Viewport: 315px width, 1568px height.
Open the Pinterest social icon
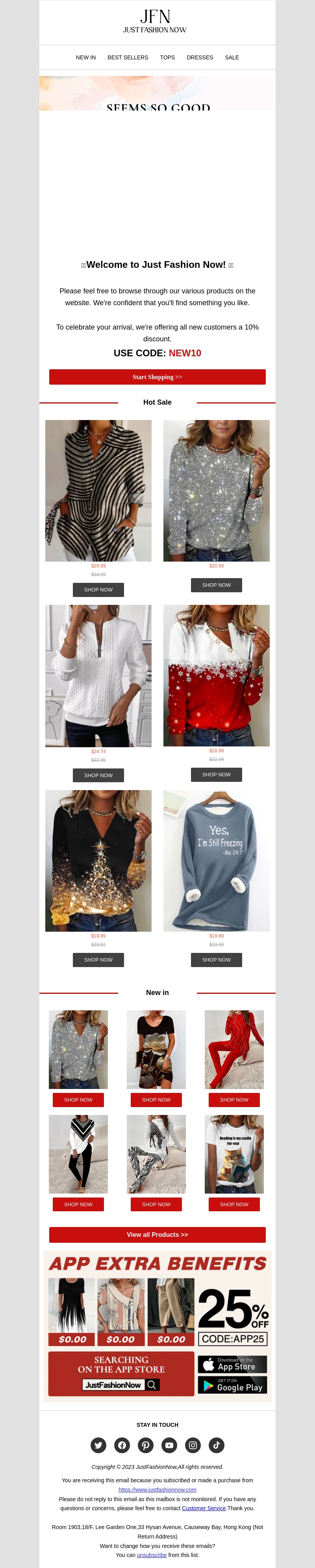(146, 1445)
